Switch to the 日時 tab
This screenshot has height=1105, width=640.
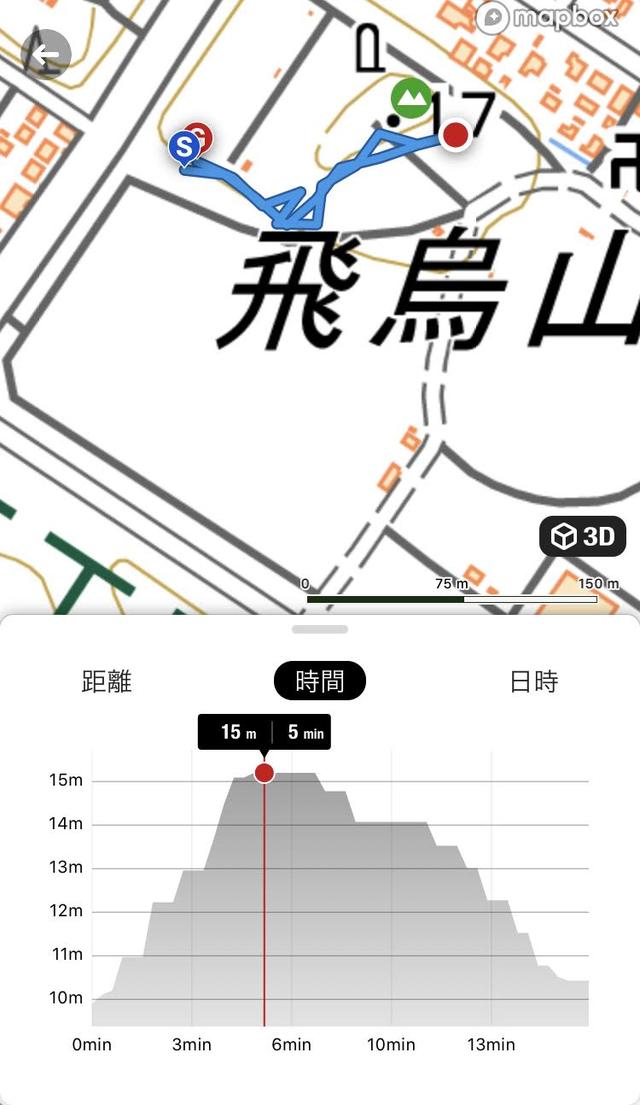tap(533, 682)
